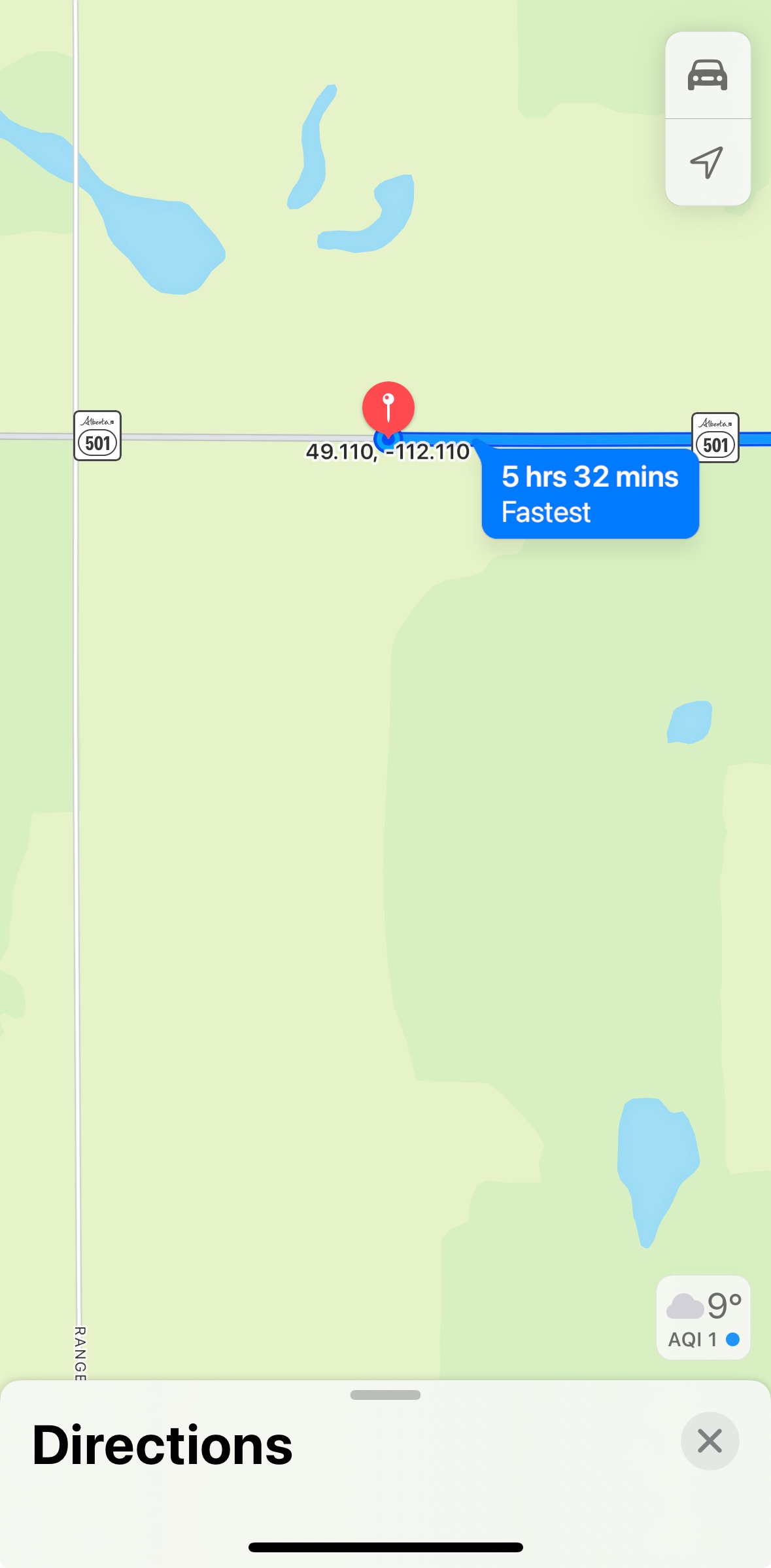Image resolution: width=771 pixels, height=1568 pixels.
Task: Tap the Directions sheet grabber handle
Action: click(x=385, y=1395)
